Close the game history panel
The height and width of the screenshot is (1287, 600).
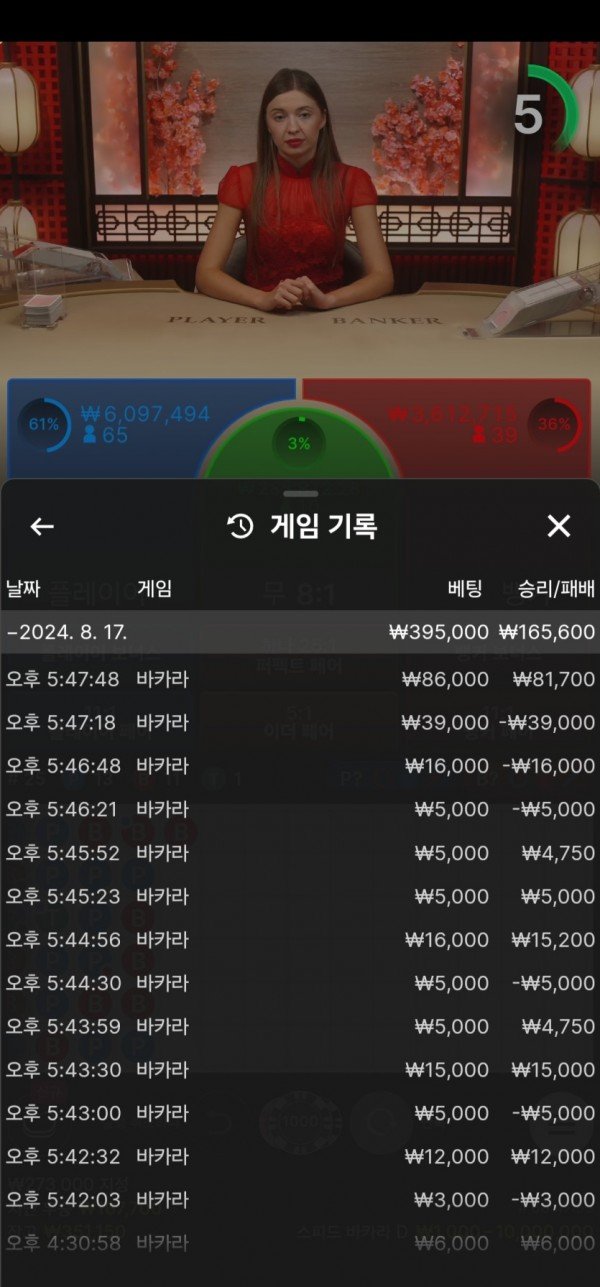click(x=558, y=527)
